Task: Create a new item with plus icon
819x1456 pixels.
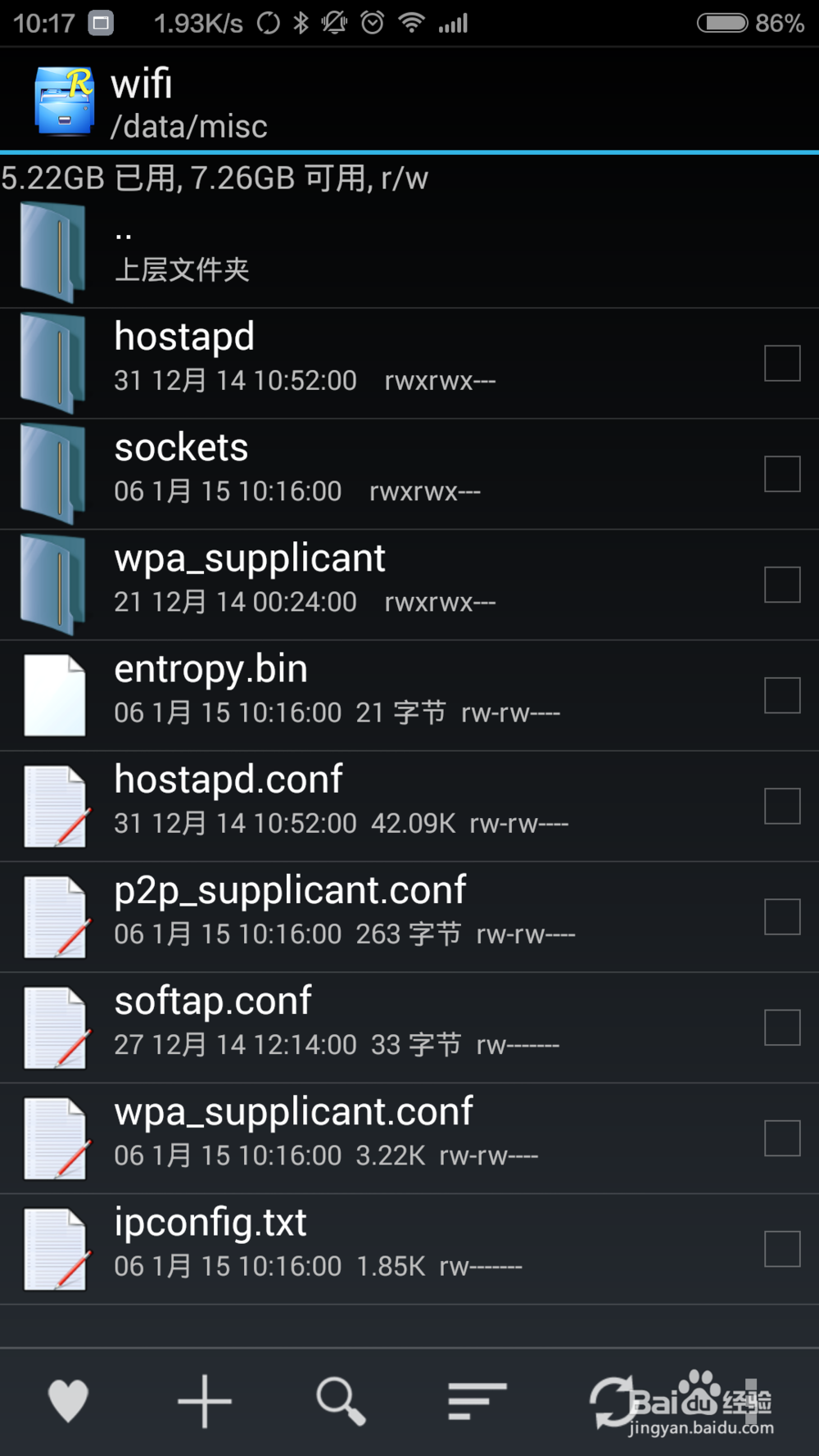Action: click(x=205, y=1400)
